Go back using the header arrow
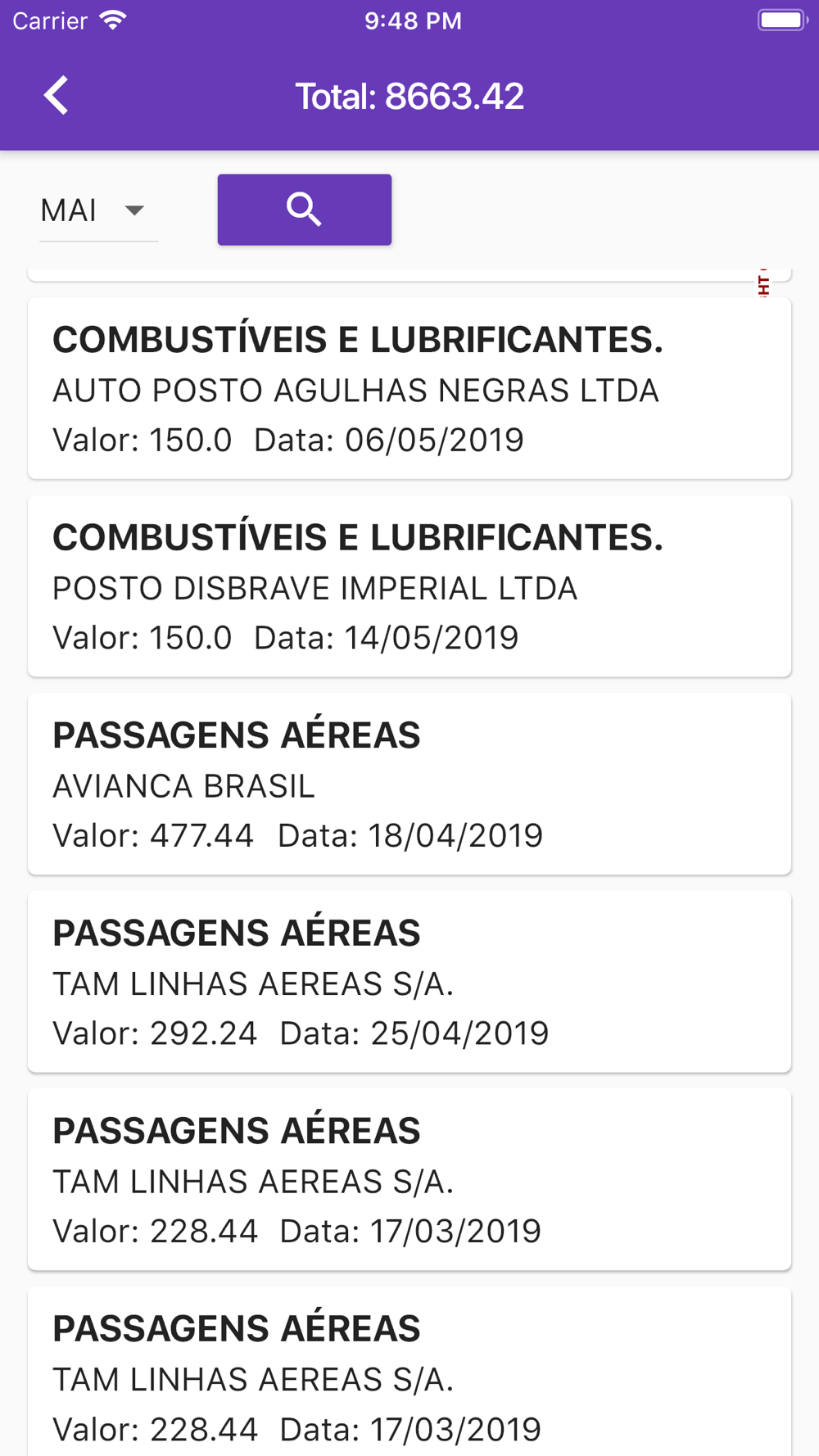 click(x=56, y=96)
